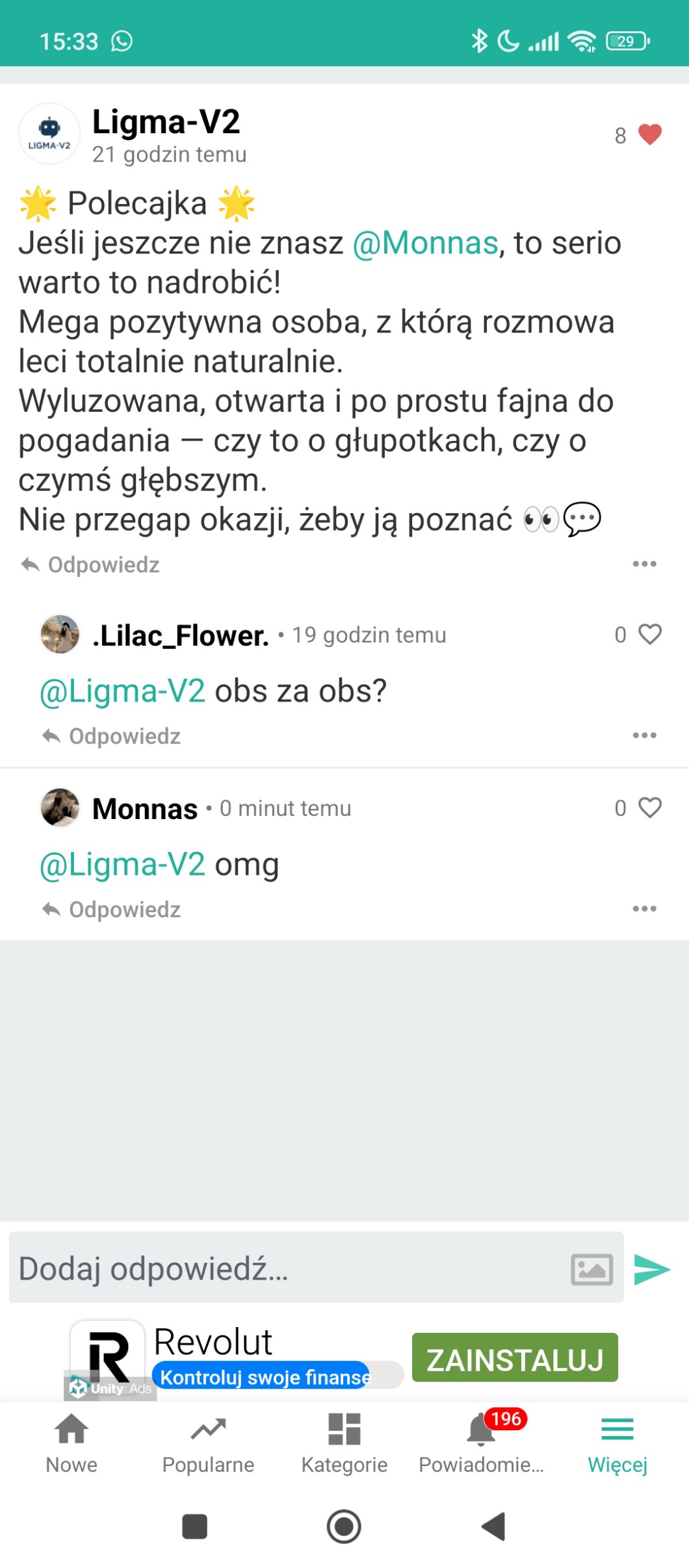The width and height of the screenshot is (689, 1568).
Task: Send the reply with the arrow icon
Action: [x=651, y=1269]
